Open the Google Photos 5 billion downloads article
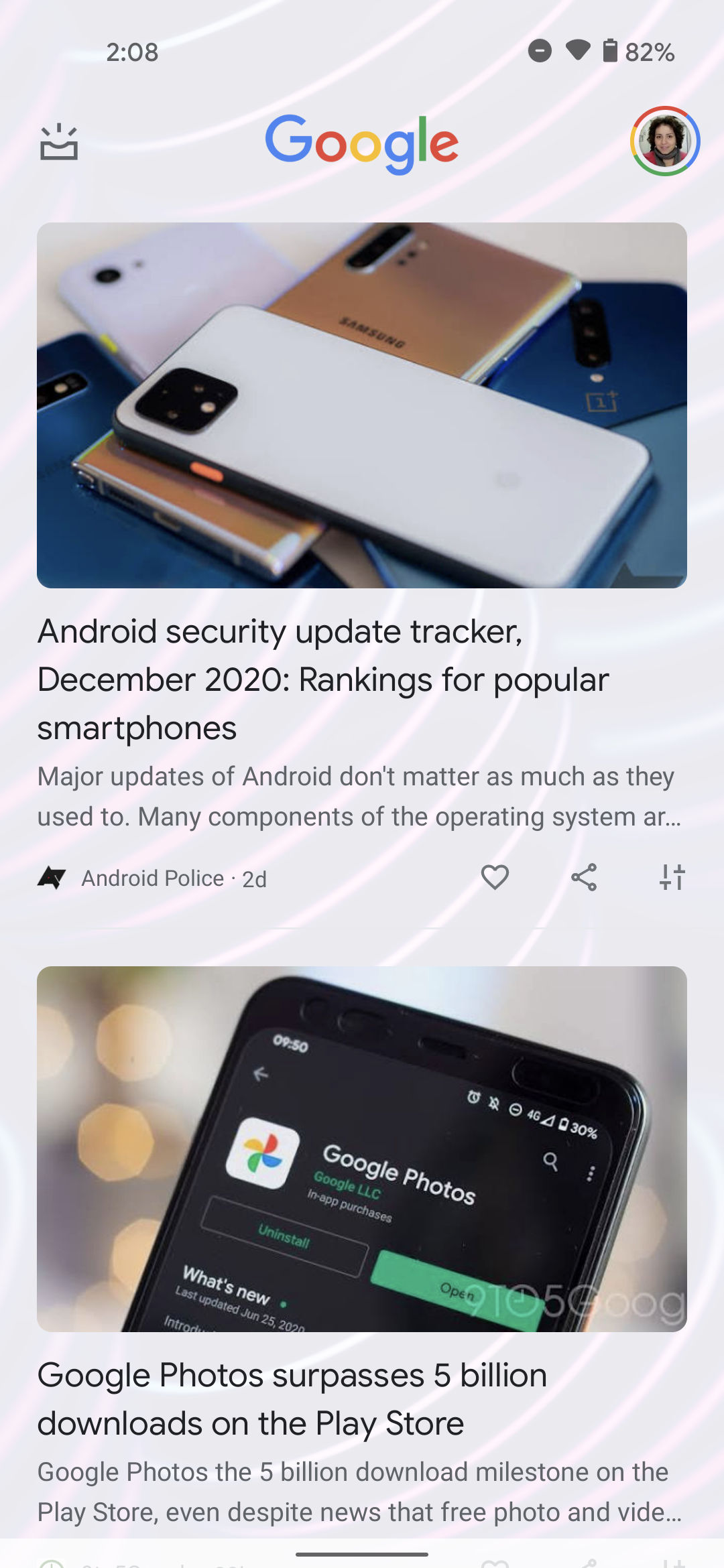724x1568 pixels. [292, 1399]
